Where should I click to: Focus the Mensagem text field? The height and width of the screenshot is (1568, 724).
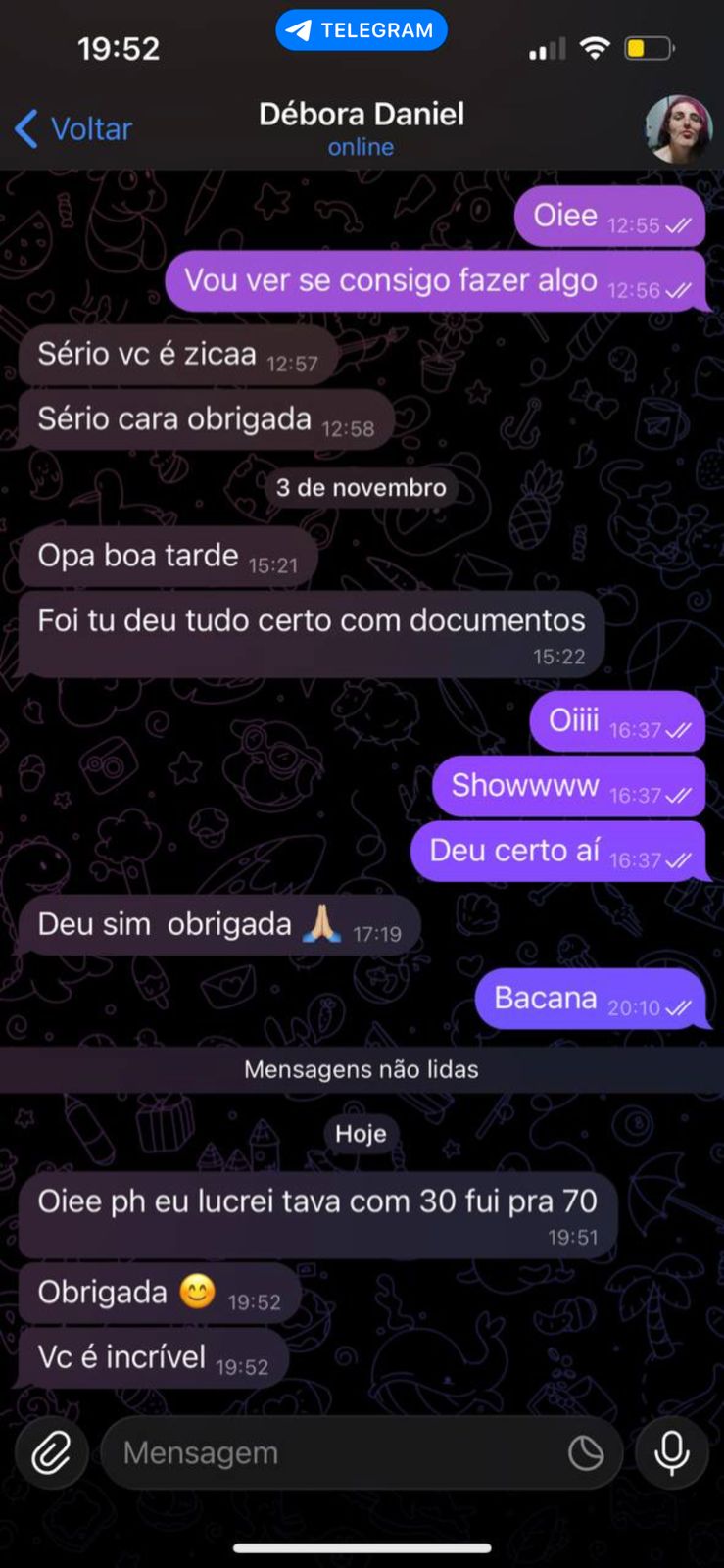click(333, 1452)
